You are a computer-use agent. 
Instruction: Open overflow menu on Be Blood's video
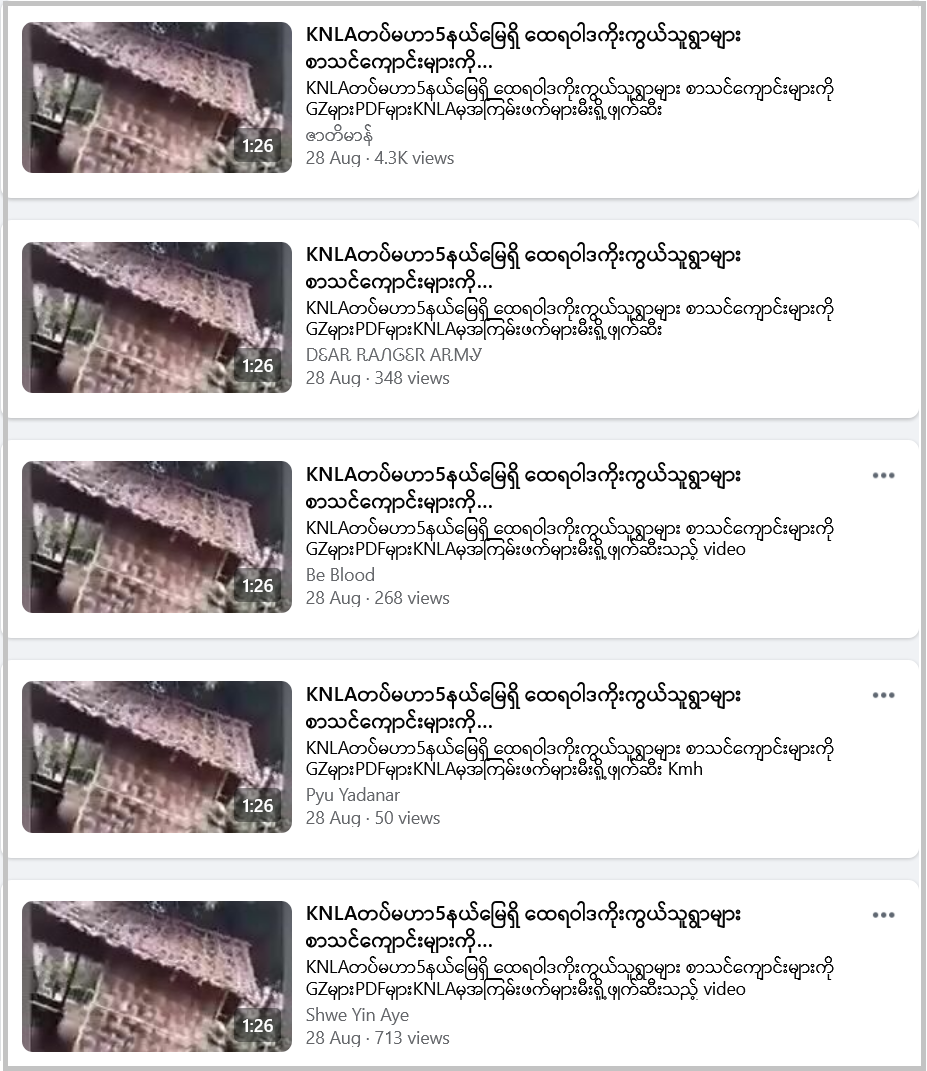coord(883,475)
